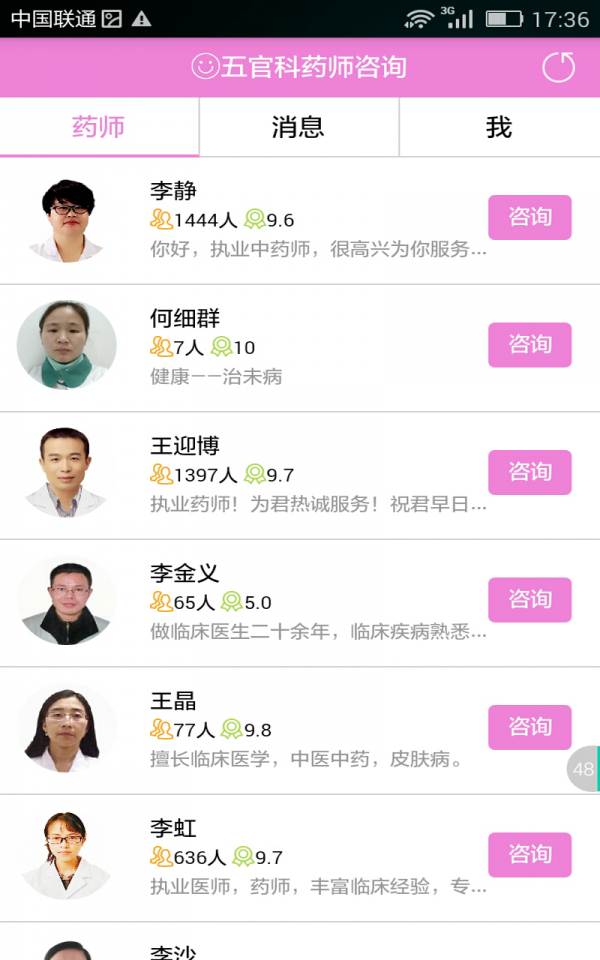The height and width of the screenshot is (960, 600).
Task: Open the row for 王迎博
Action: tap(300, 475)
